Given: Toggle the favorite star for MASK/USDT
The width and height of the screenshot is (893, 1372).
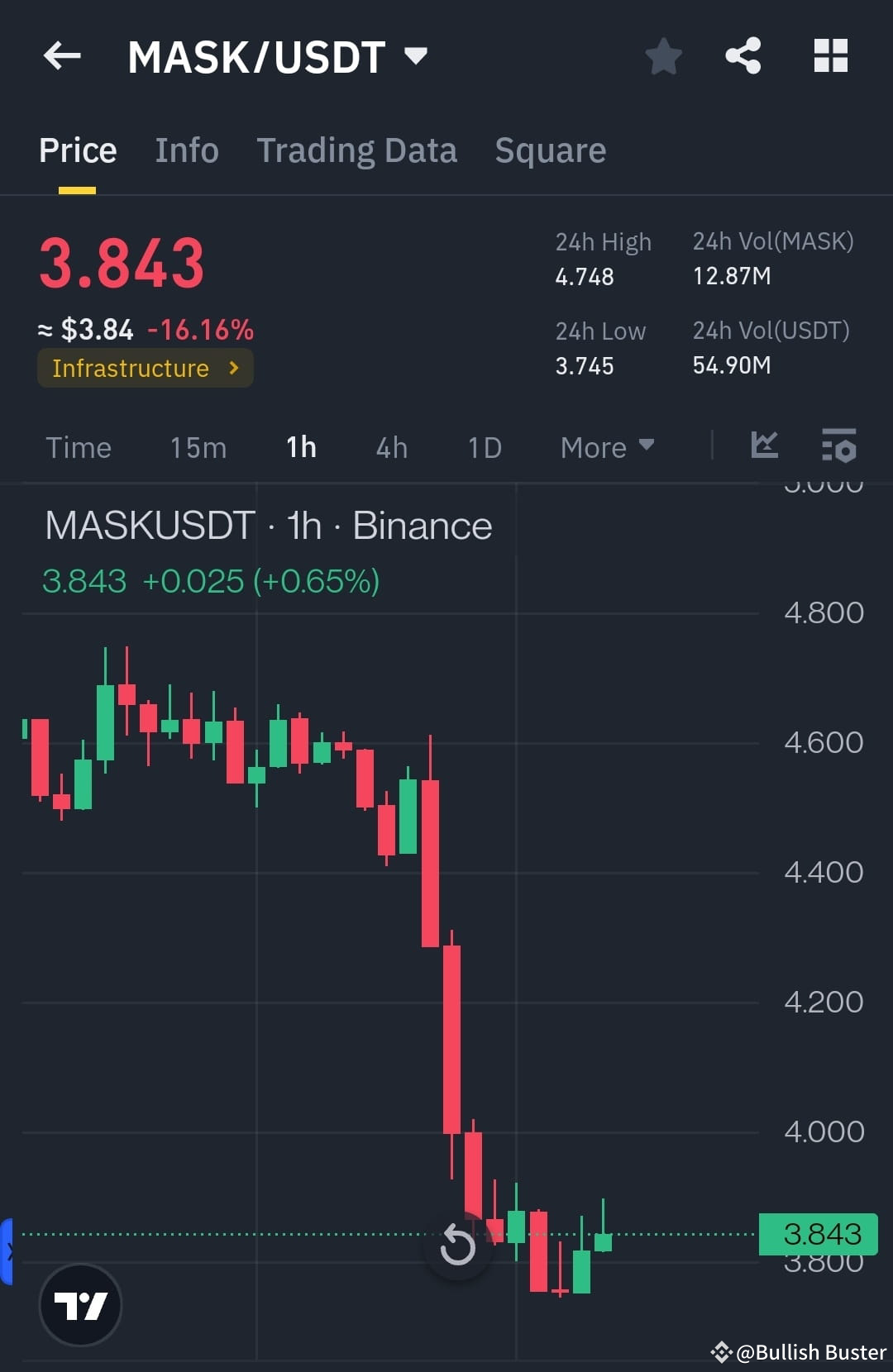Looking at the screenshot, I should [x=663, y=55].
